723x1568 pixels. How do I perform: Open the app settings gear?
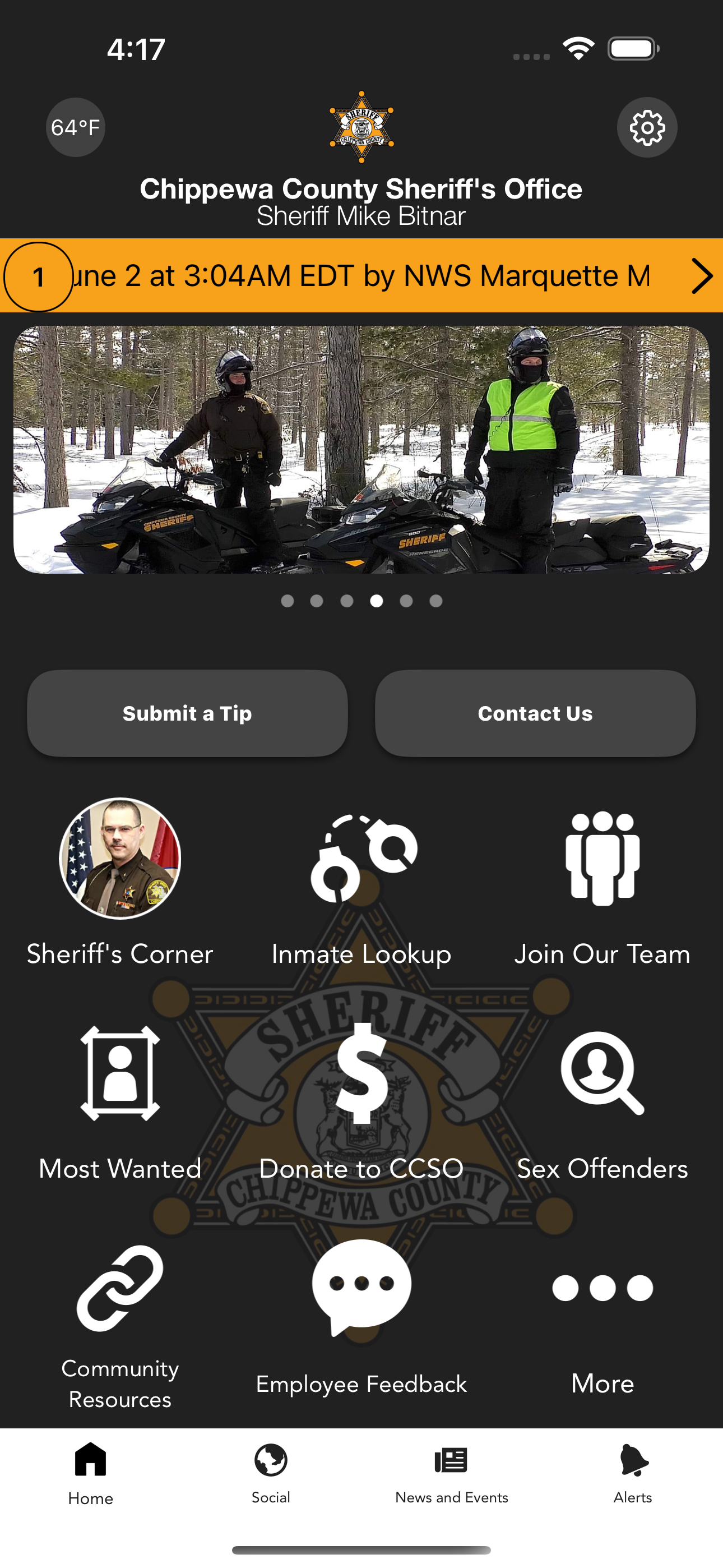coord(647,127)
